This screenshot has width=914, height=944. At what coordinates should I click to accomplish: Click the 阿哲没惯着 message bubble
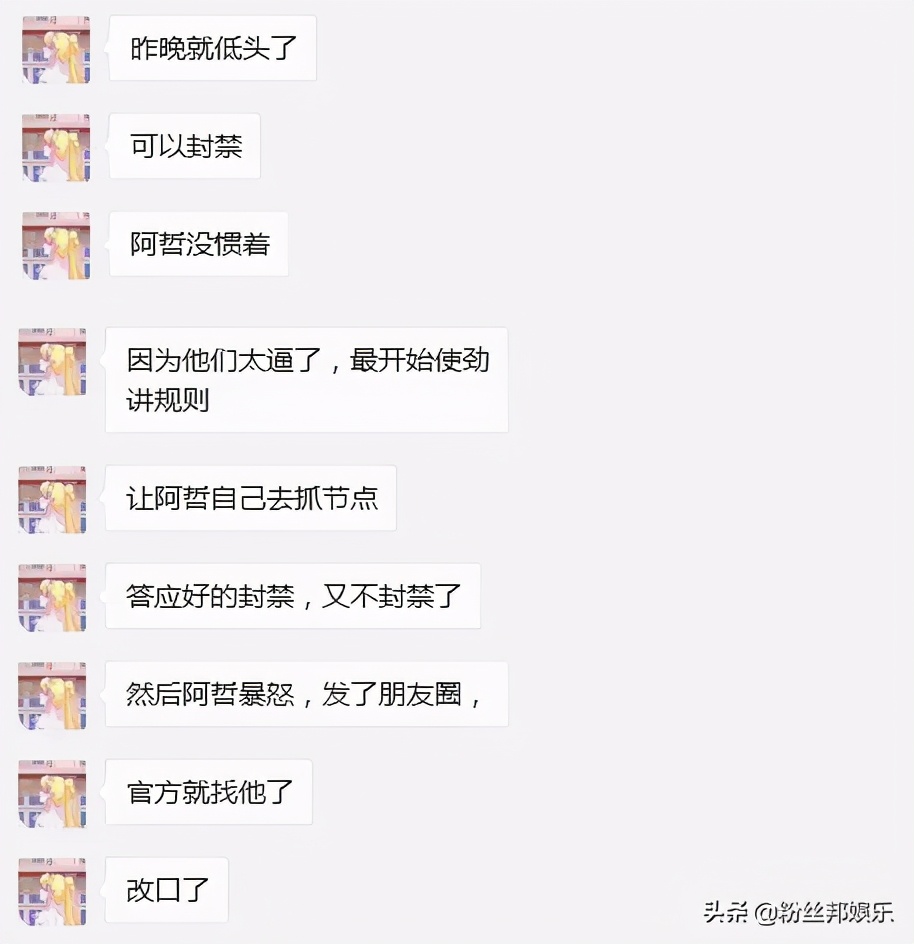(x=198, y=244)
